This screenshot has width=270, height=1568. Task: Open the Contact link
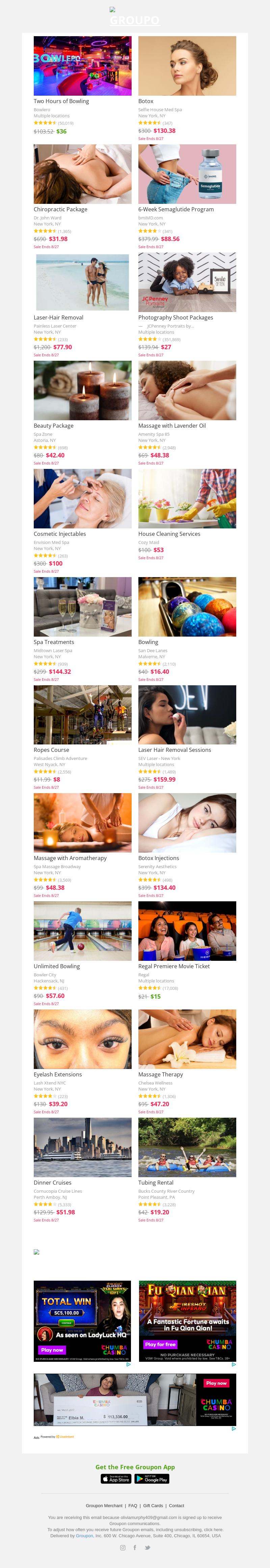pyautogui.click(x=177, y=1505)
